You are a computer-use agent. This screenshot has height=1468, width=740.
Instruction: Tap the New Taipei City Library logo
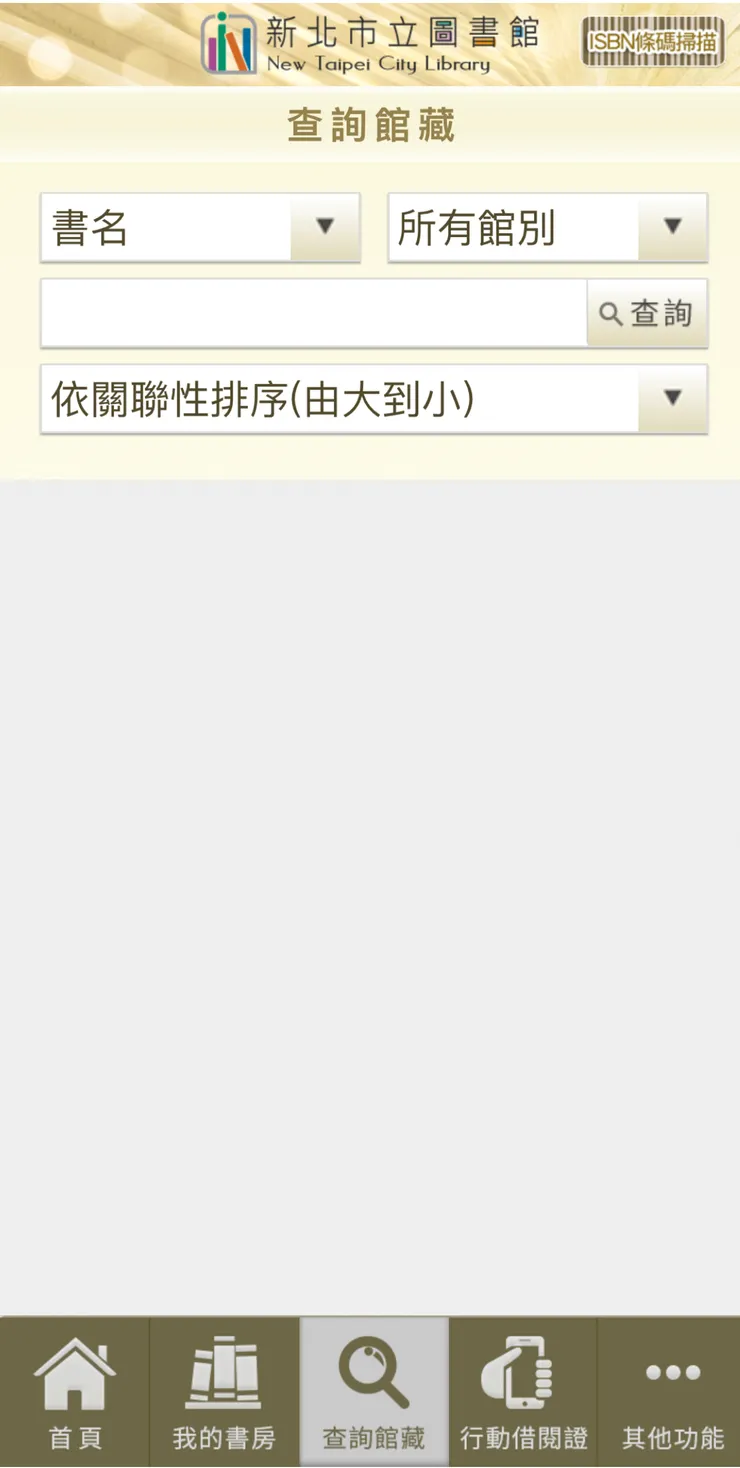tap(370, 42)
